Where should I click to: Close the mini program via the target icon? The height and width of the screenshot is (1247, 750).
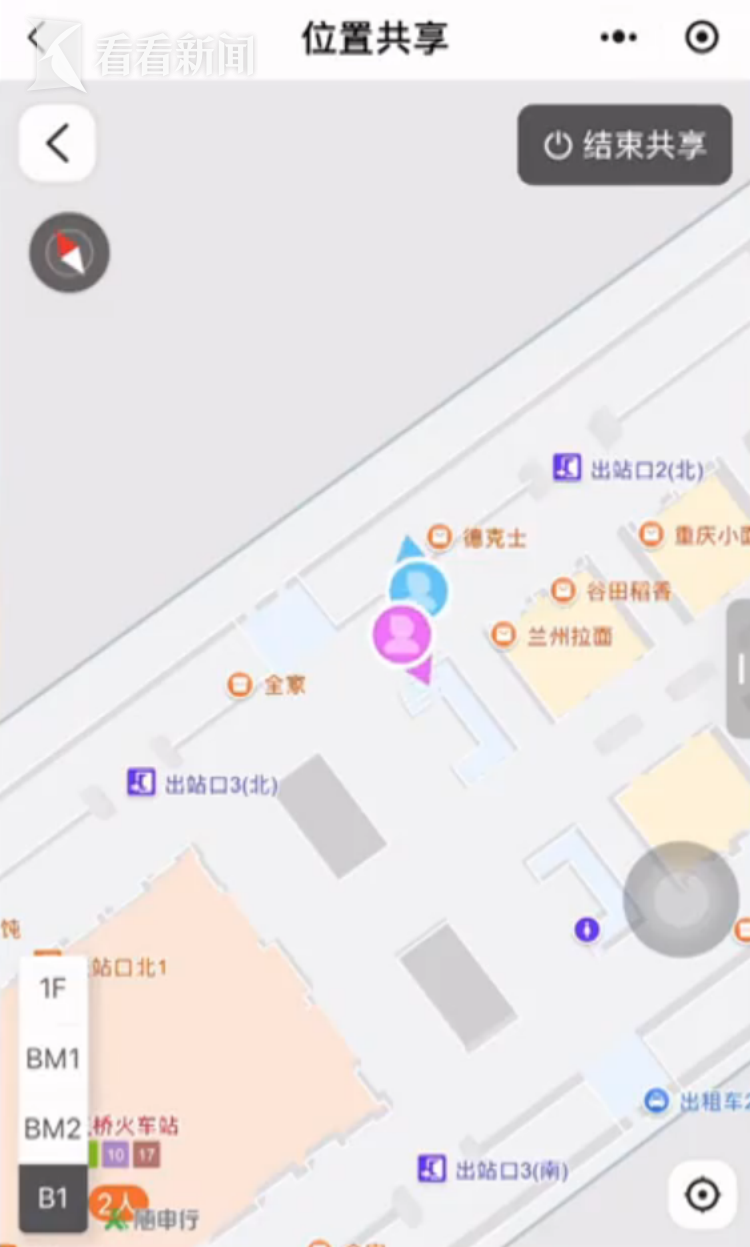pos(702,38)
